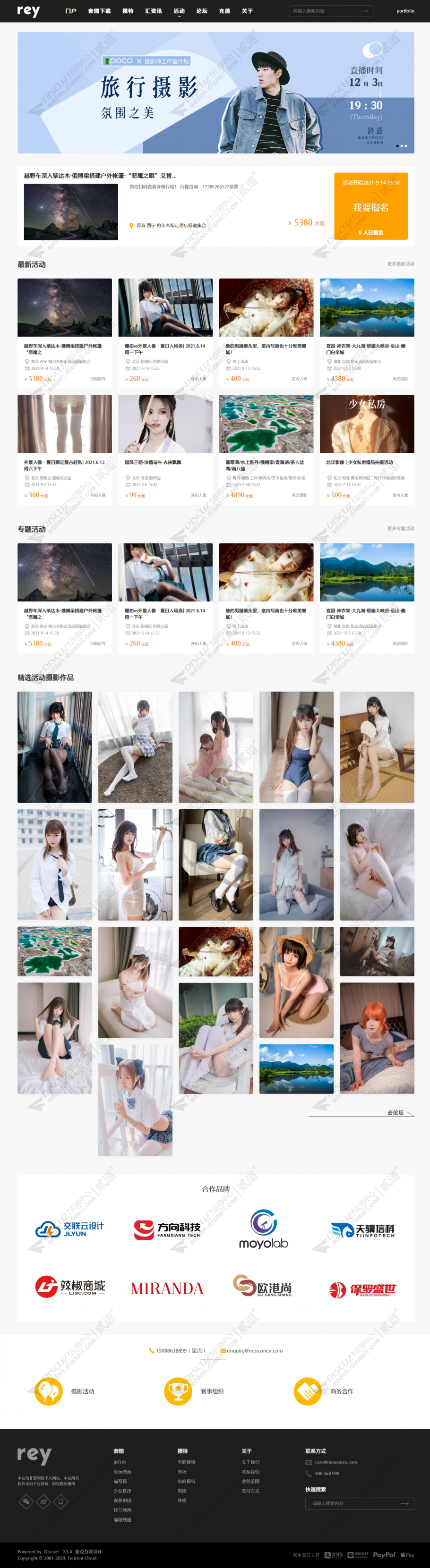430x1568 pixels.
Task: Open the 门户 nav item
Action: (x=71, y=11)
